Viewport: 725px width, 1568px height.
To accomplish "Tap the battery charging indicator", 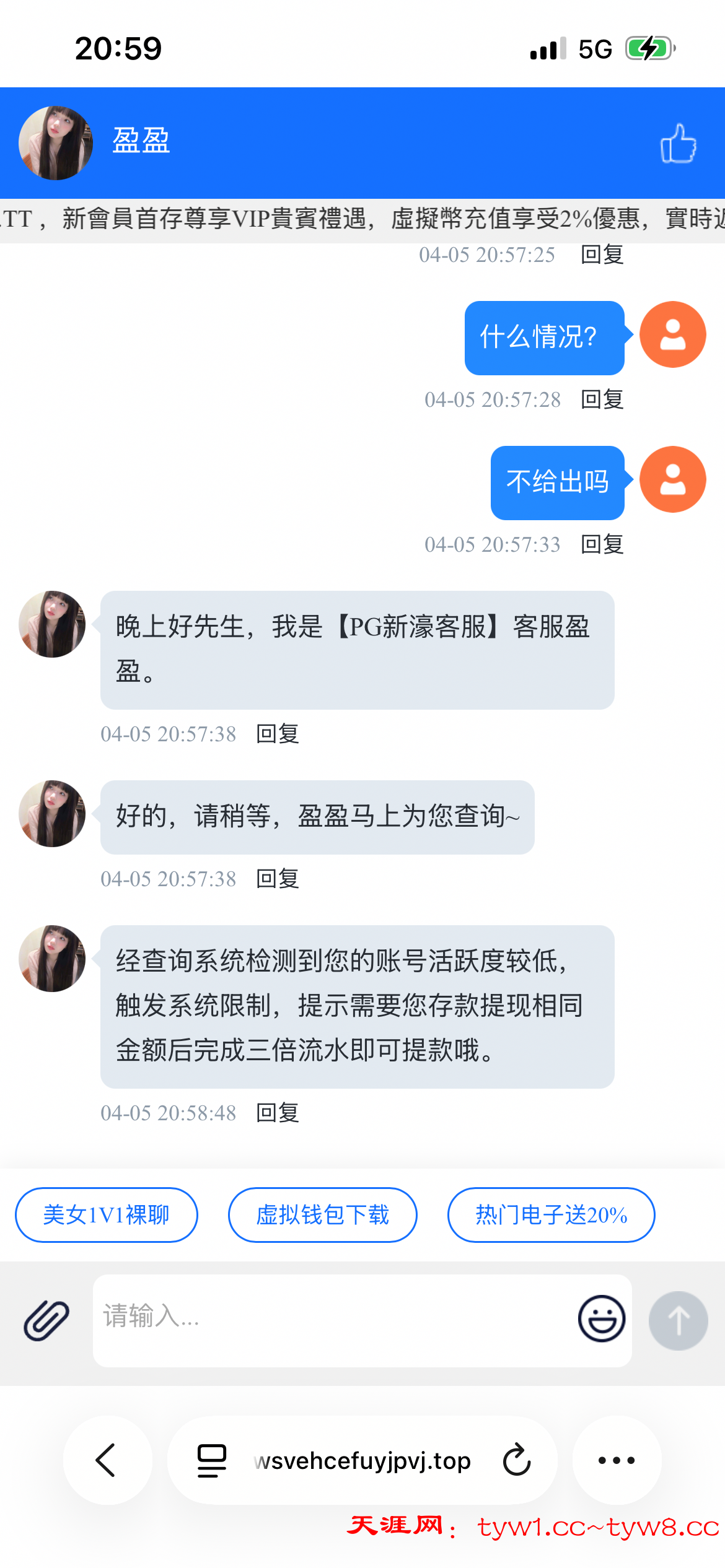I will coord(648,46).
